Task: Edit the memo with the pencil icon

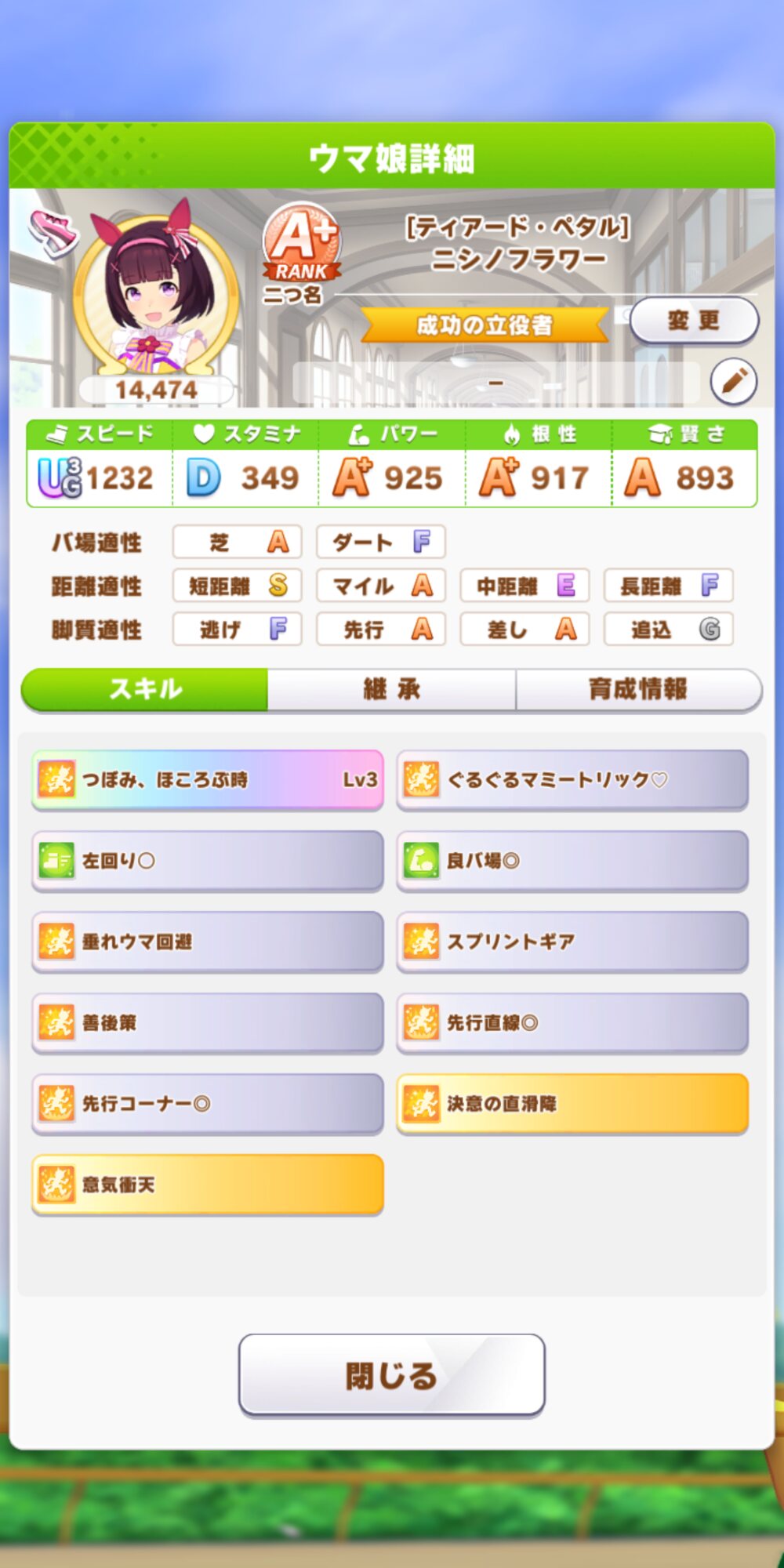Action: (733, 382)
